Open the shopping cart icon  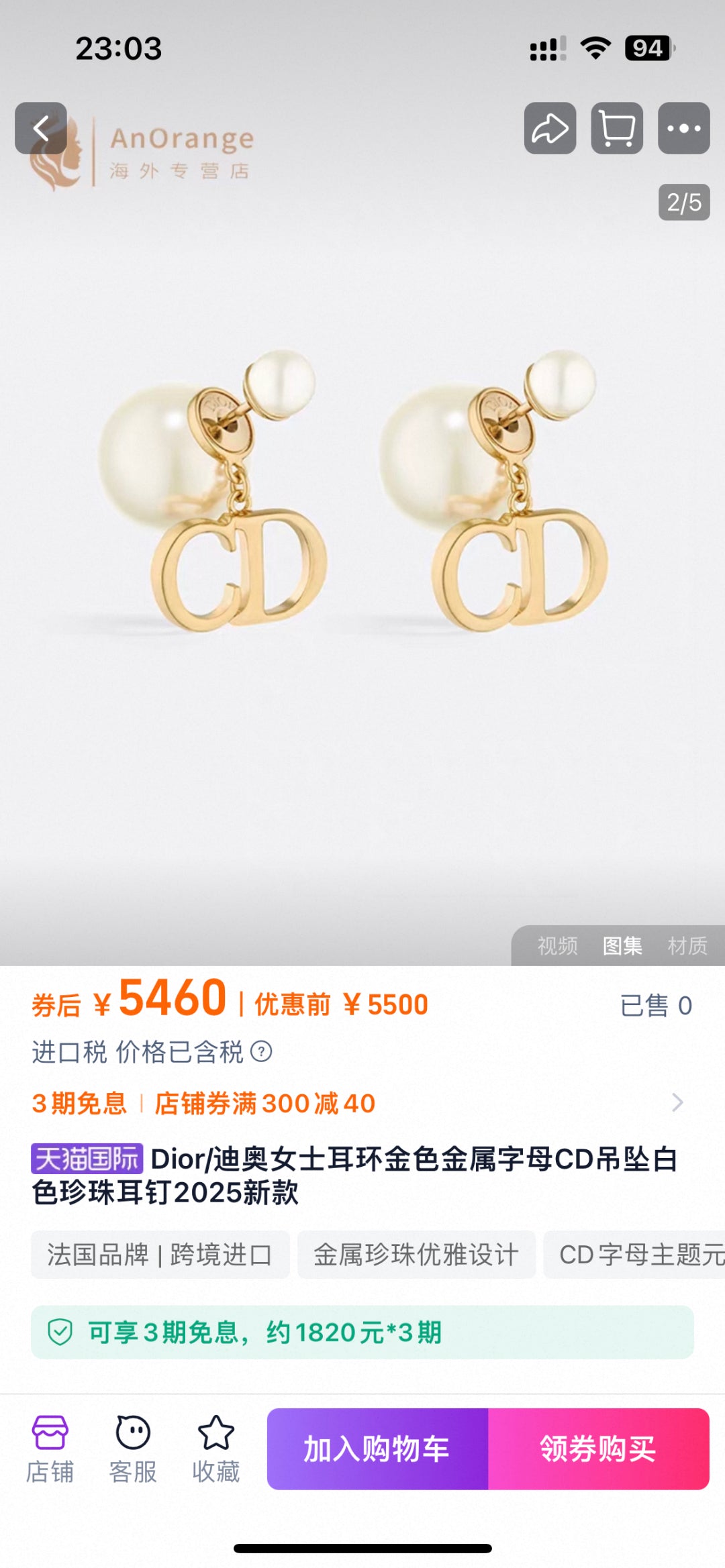[x=617, y=128]
